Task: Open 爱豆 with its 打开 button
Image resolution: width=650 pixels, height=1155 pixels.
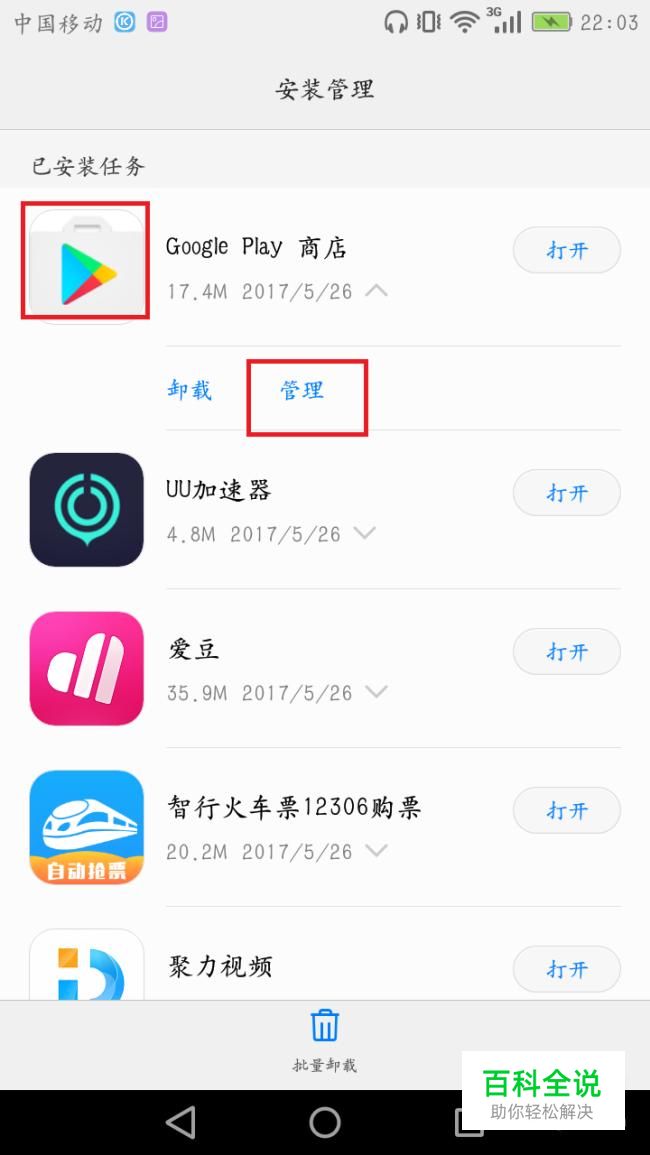Action: (567, 652)
